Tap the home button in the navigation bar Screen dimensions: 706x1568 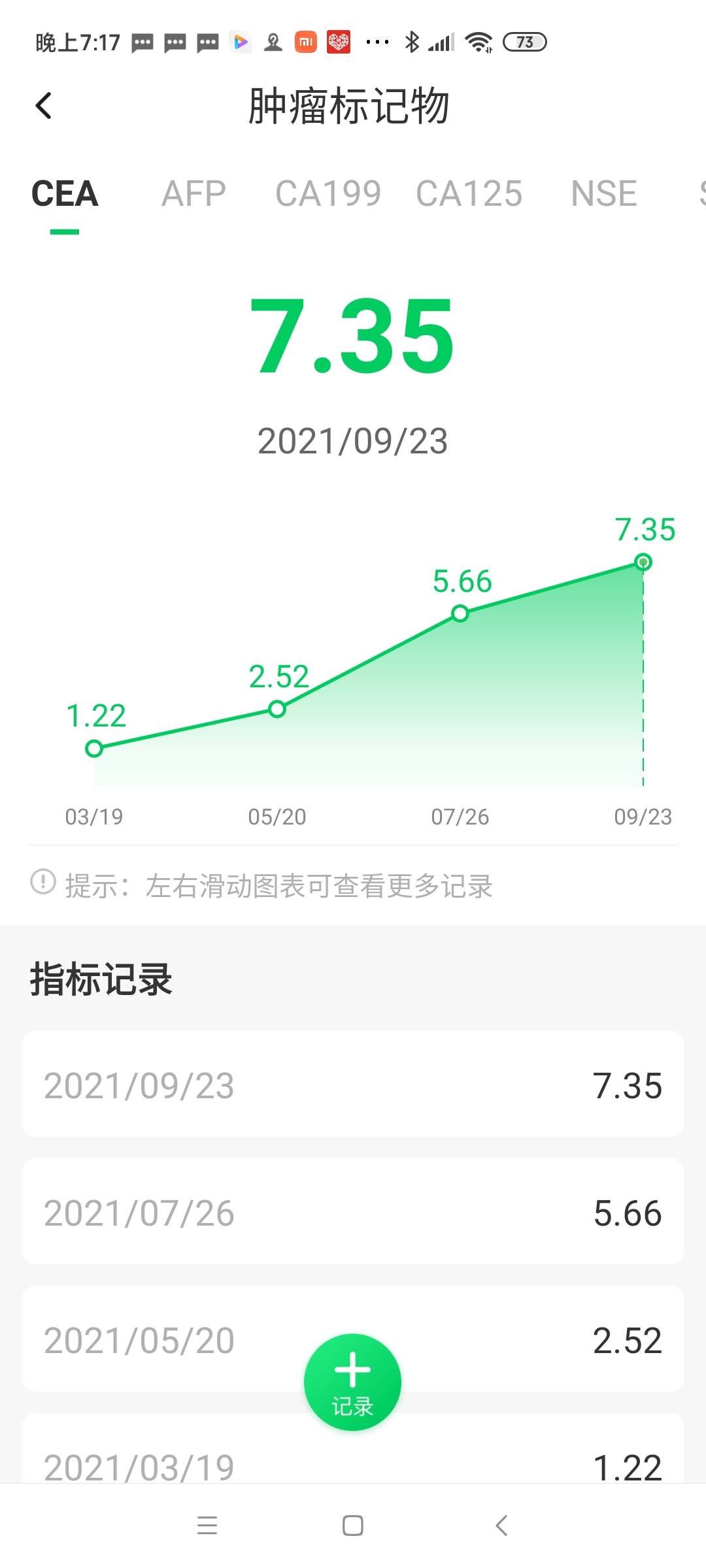point(353,1526)
